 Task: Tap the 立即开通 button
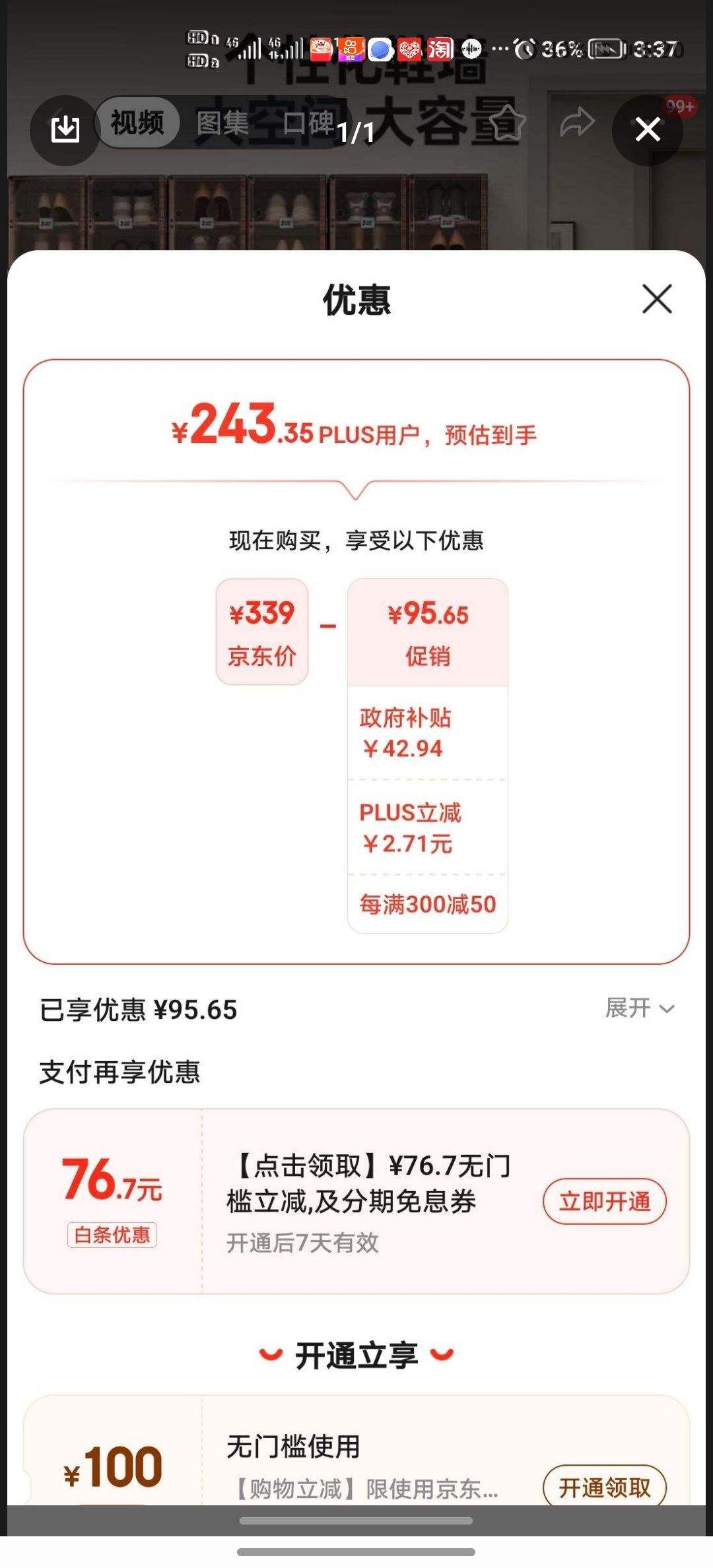coord(604,1201)
